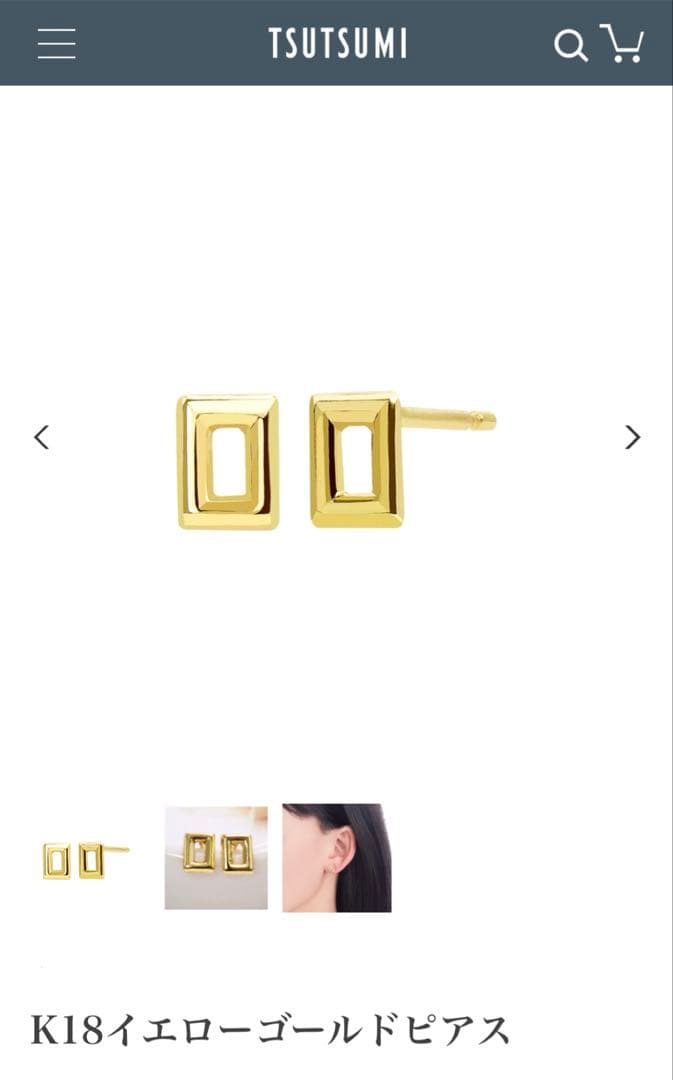Show the previous product image
The height and width of the screenshot is (1080, 673).
pyautogui.click(x=41, y=437)
